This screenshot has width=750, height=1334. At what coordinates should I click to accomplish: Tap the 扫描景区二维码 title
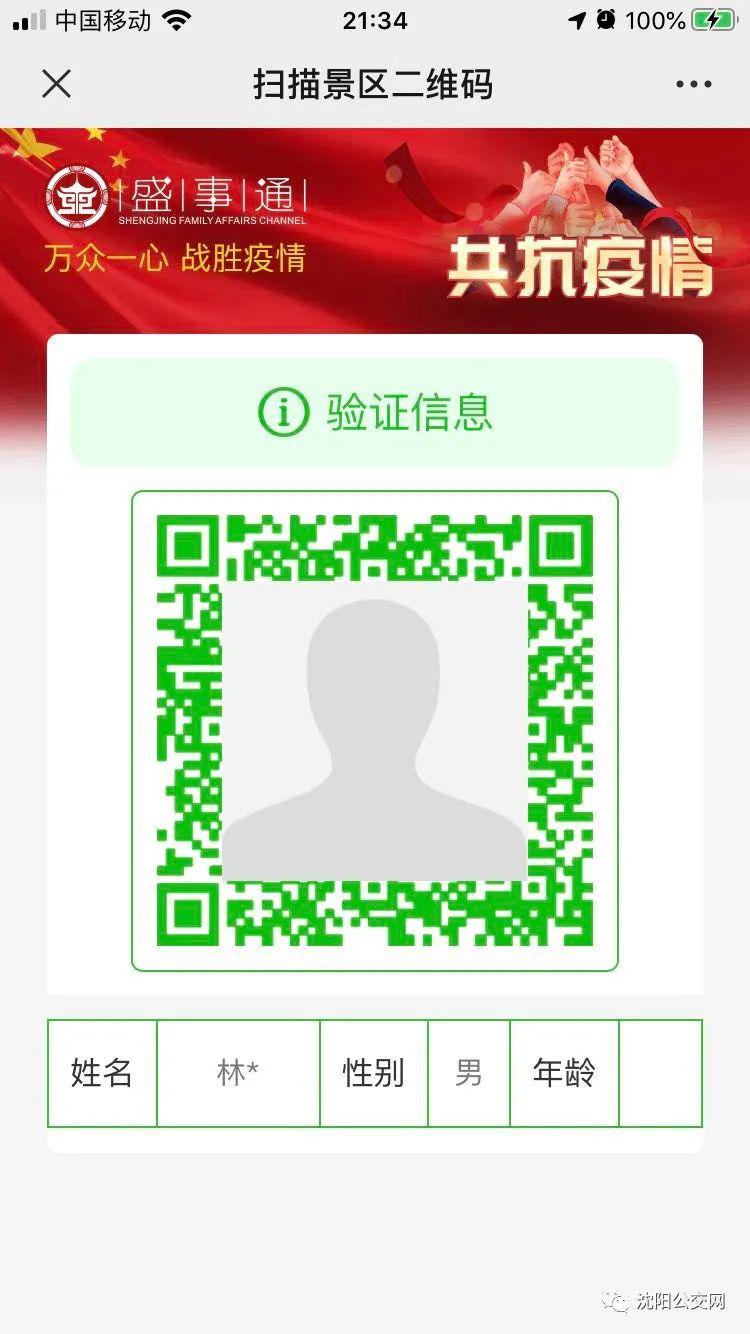coord(375,84)
